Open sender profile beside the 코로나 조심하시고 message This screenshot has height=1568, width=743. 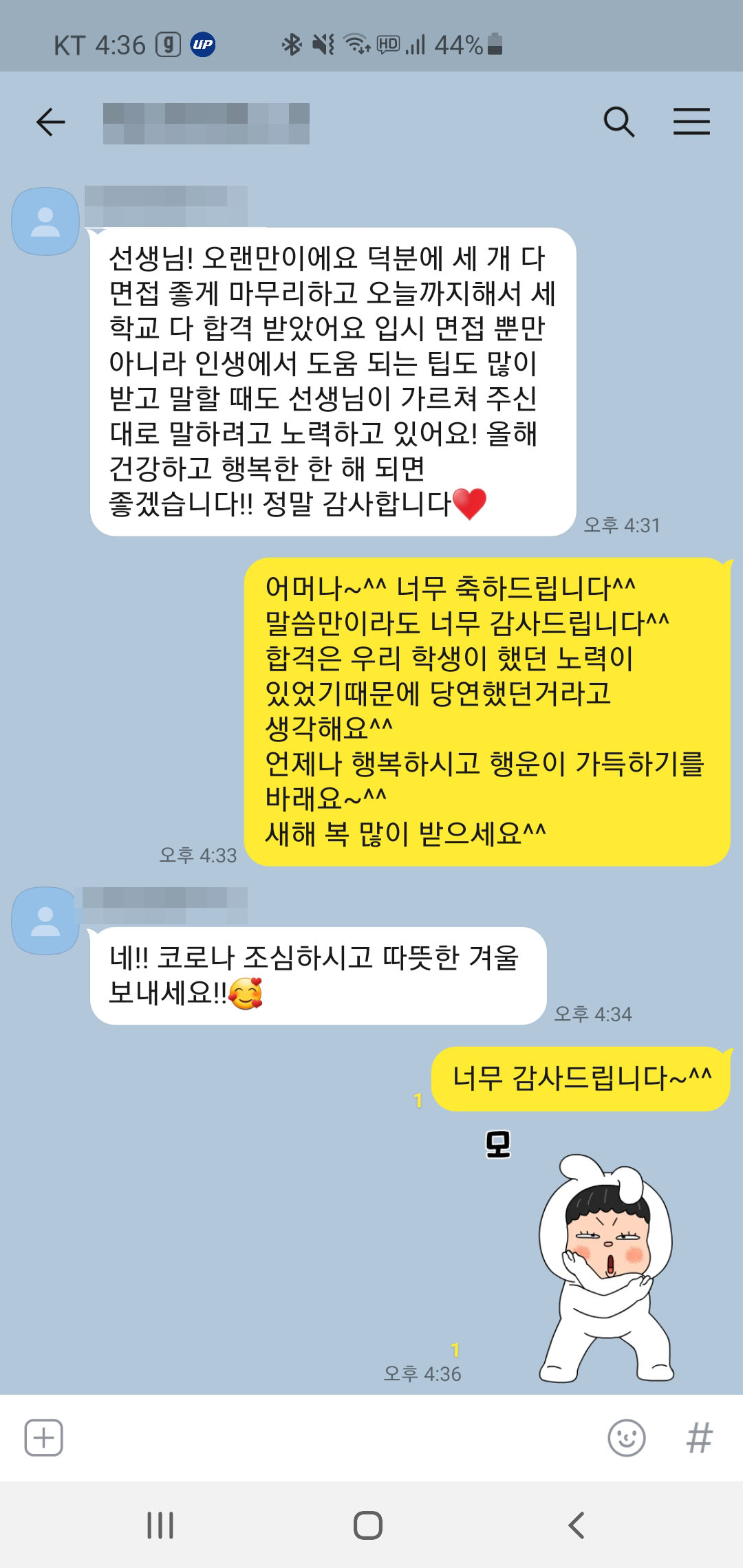[x=45, y=921]
